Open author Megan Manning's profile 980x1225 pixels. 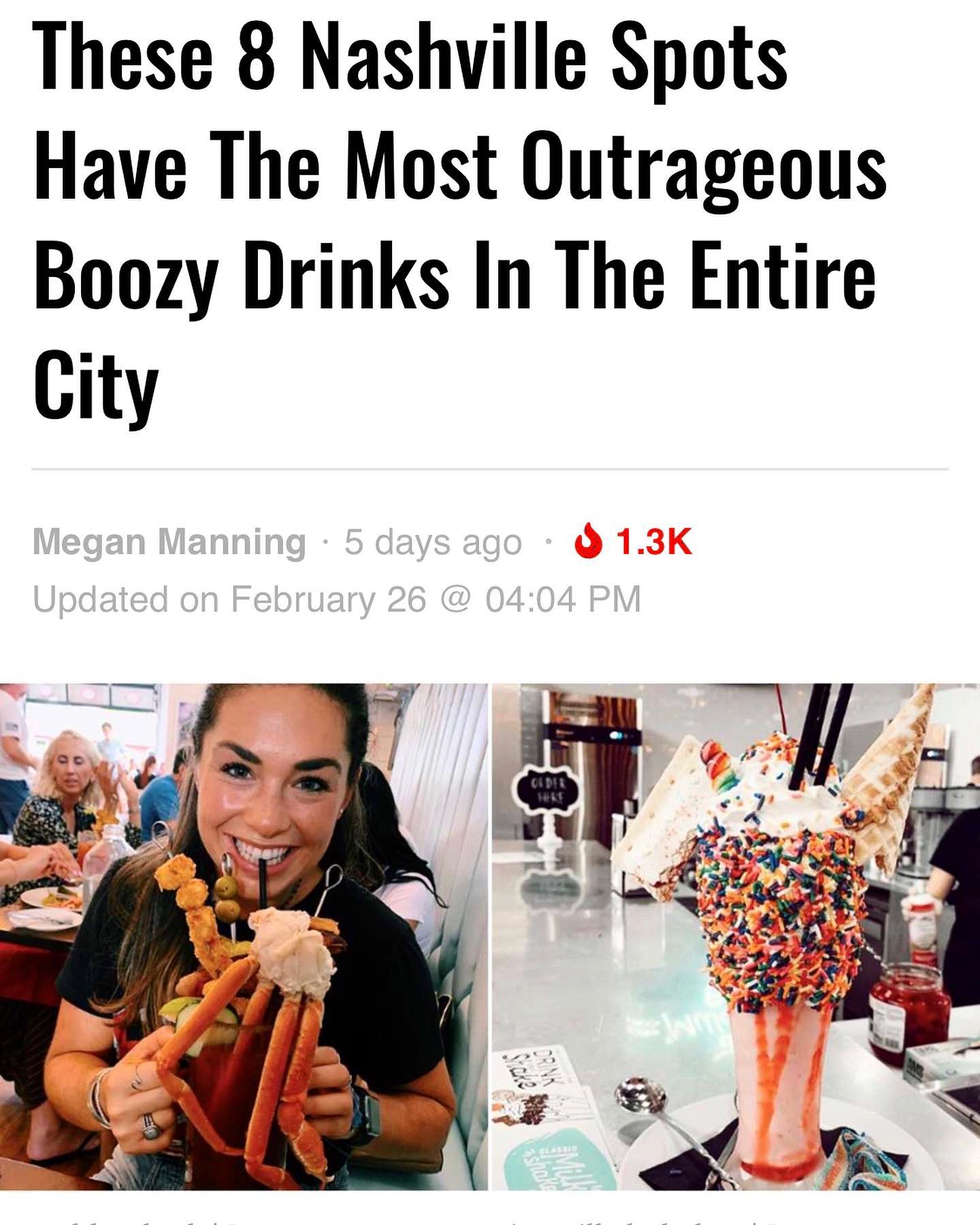click(x=169, y=542)
